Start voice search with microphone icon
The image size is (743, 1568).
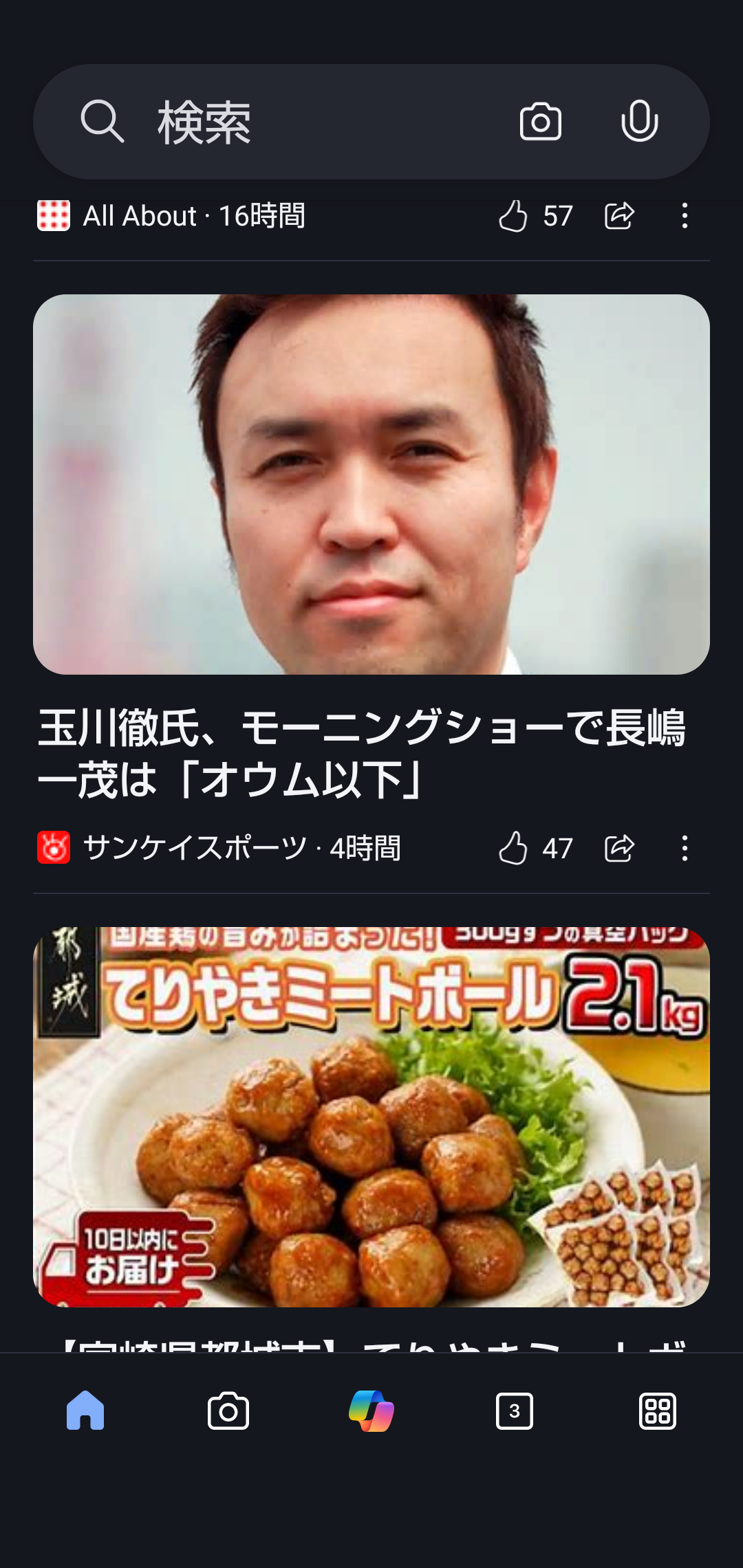pos(639,121)
